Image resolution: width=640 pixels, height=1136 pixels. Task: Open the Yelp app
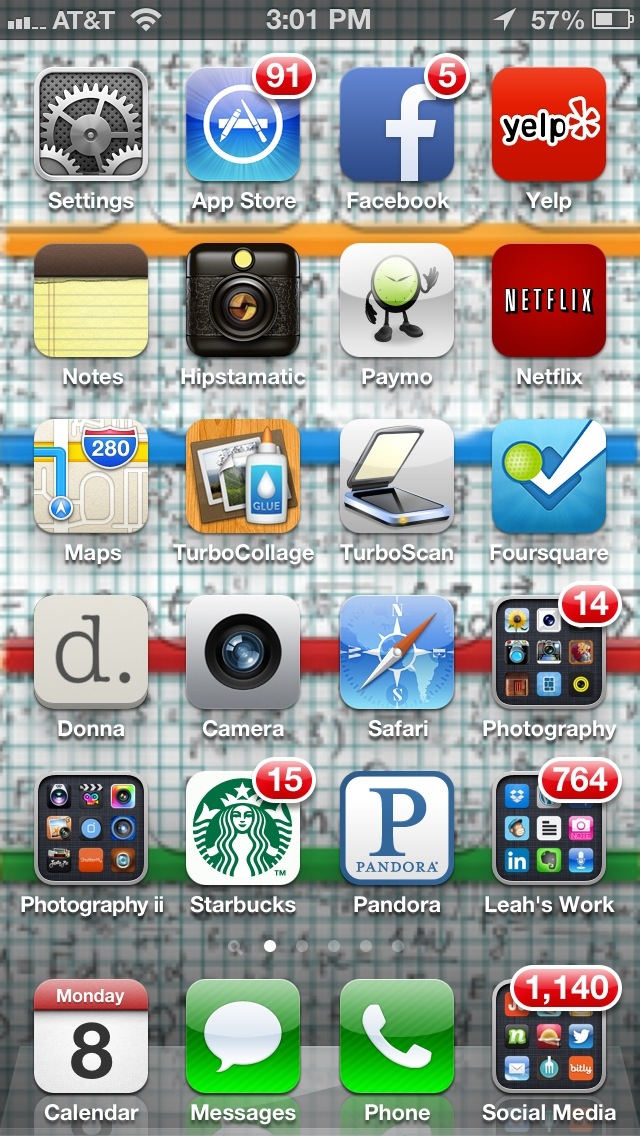[x=549, y=124]
